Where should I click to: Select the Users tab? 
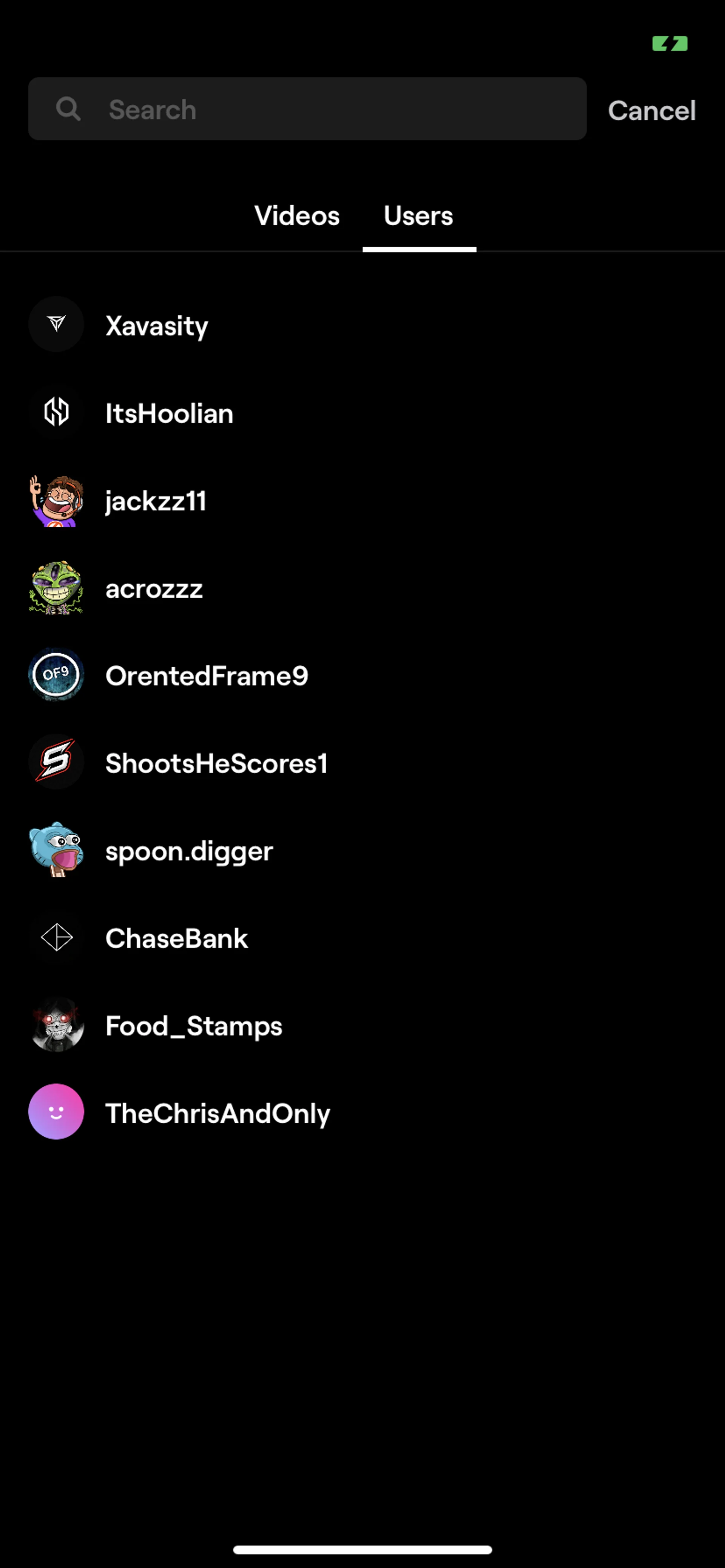(418, 216)
